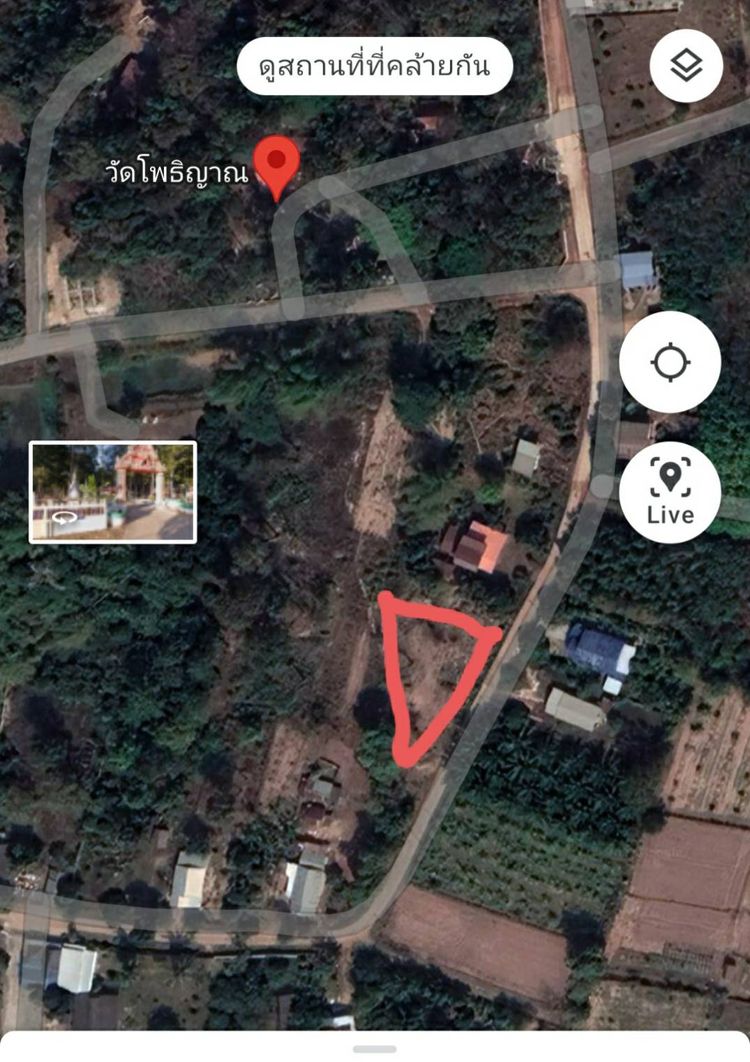Open the map layers selector
750x1062 pixels.
click(686, 66)
